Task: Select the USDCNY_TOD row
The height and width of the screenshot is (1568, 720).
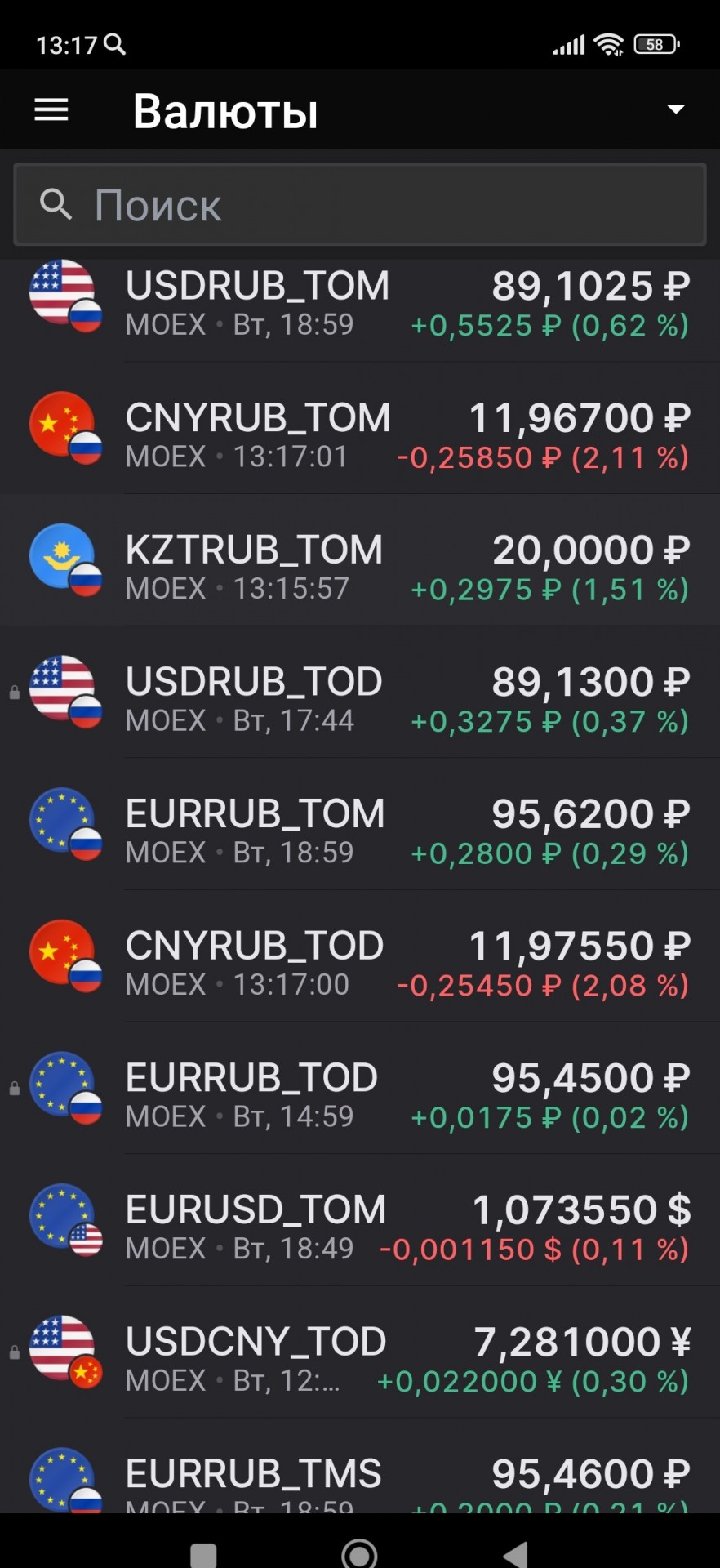Action: (360, 1352)
